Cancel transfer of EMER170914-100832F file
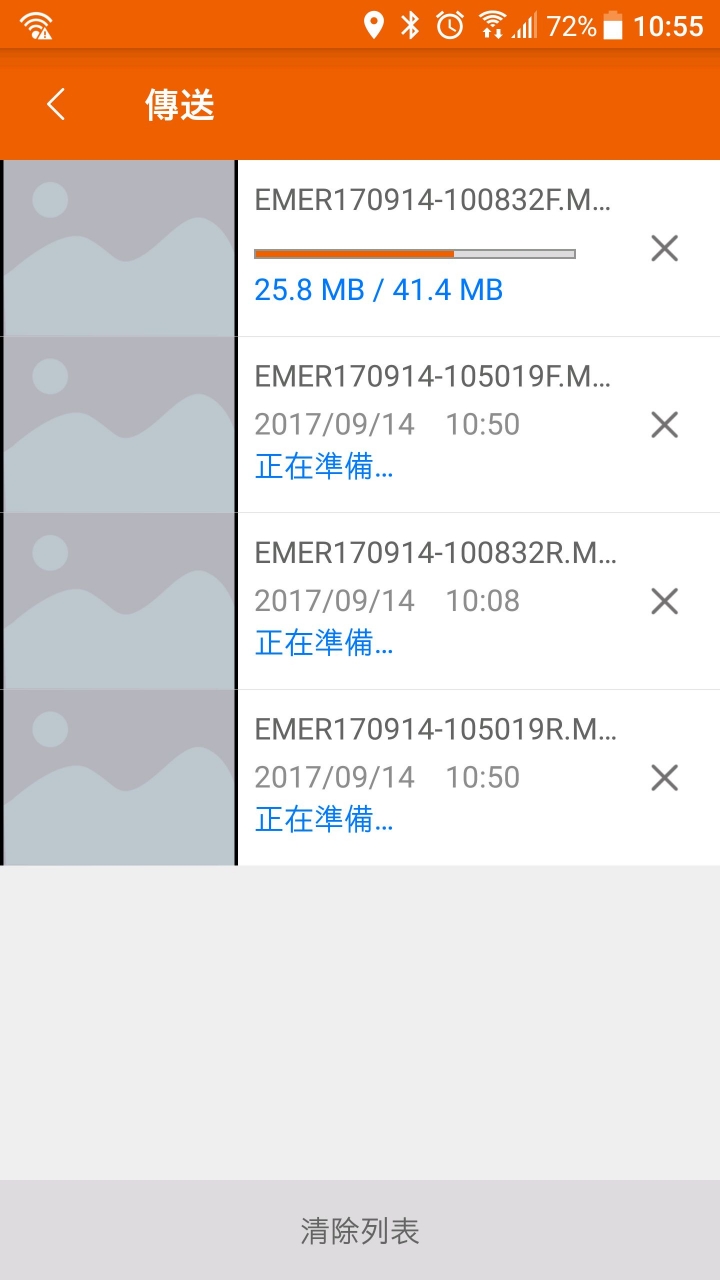 (x=665, y=248)
